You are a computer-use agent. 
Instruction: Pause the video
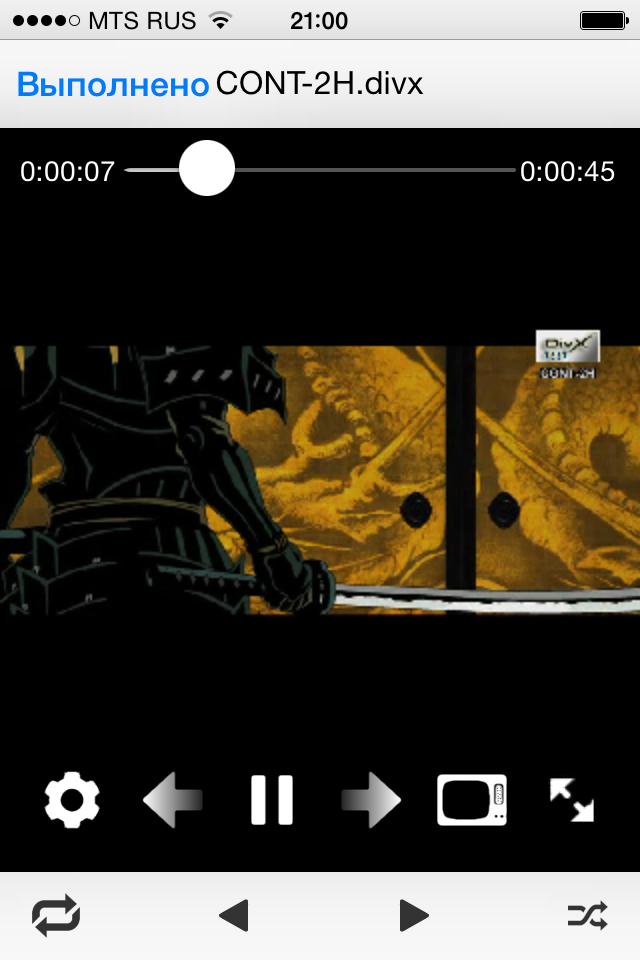coord(272,800)
